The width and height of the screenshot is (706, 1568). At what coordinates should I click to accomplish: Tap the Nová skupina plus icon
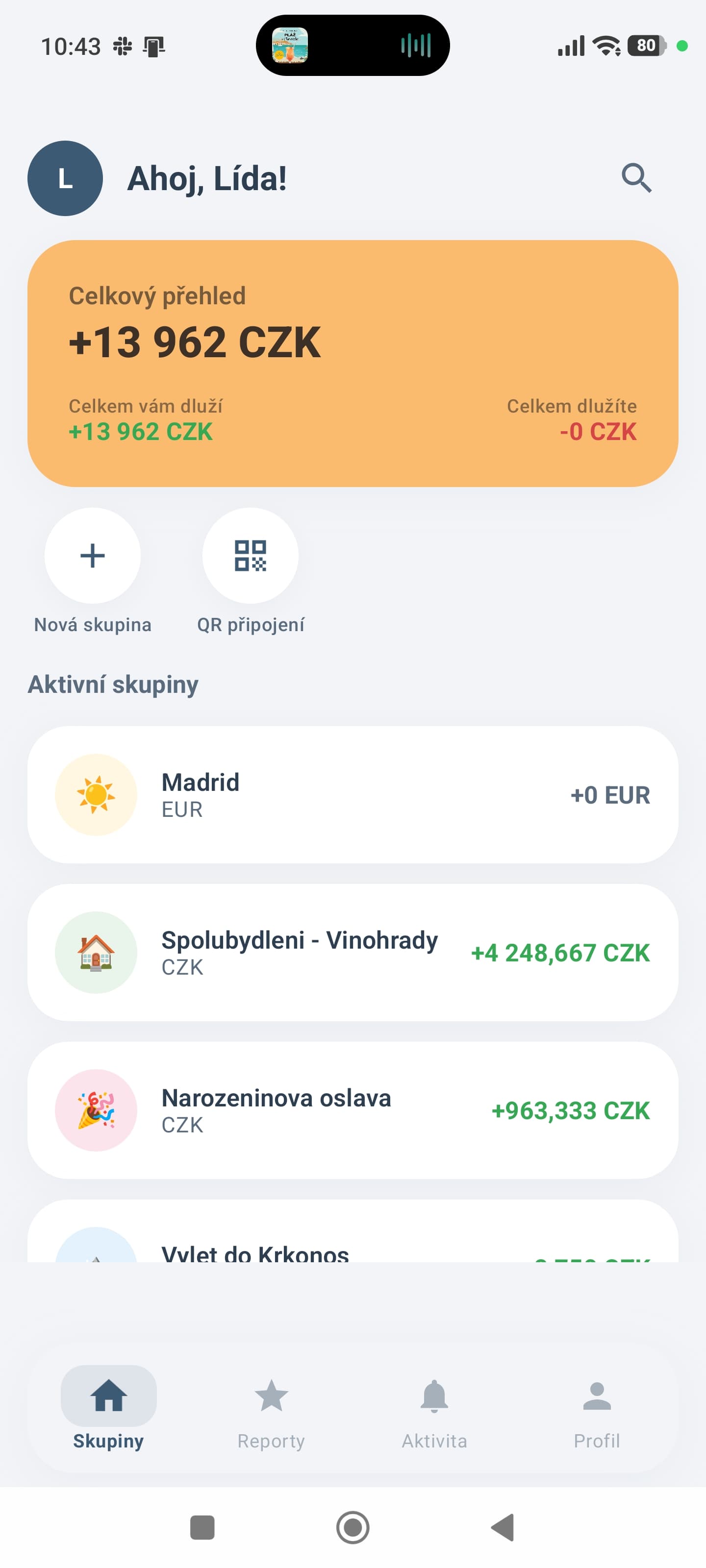tap(92, 555)
